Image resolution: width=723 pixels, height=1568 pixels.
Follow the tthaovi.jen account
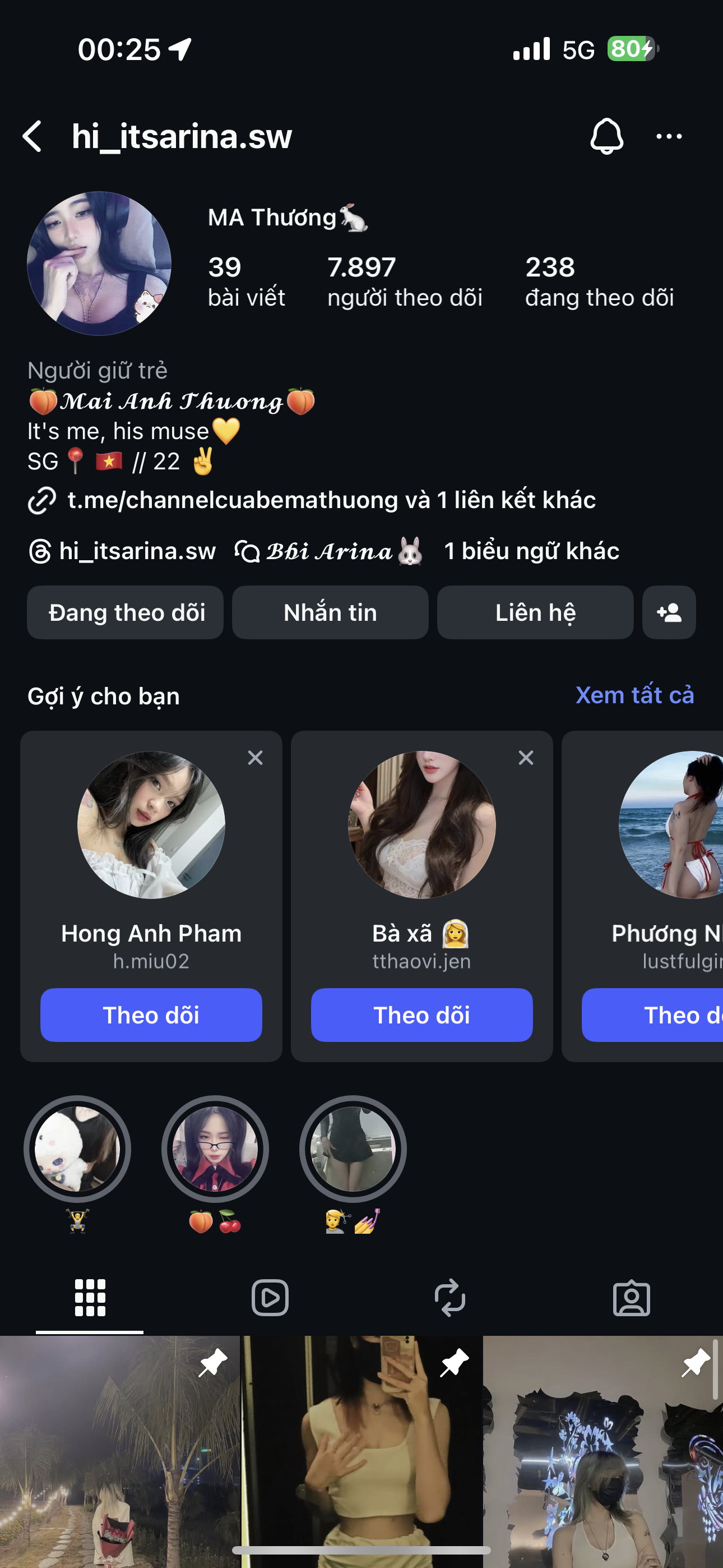pyautogui.click(x=421, y=1014)
